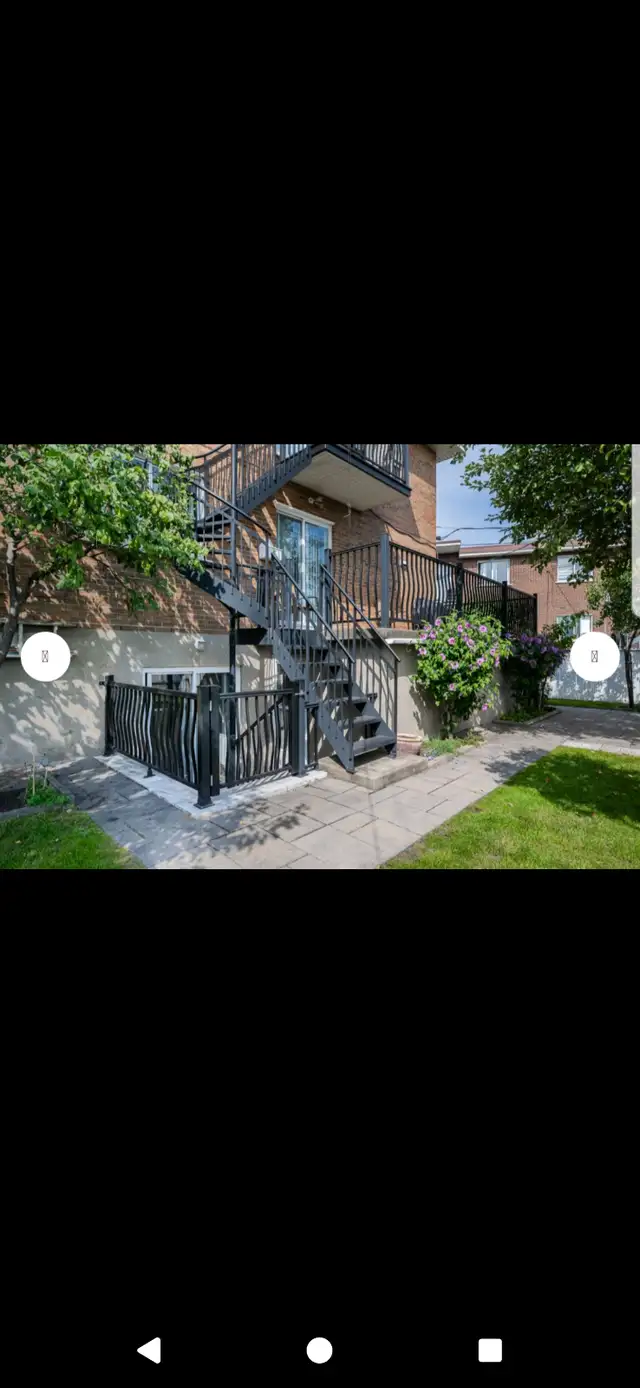
Task: Go to the home screen
Action: coord(320,1351)
